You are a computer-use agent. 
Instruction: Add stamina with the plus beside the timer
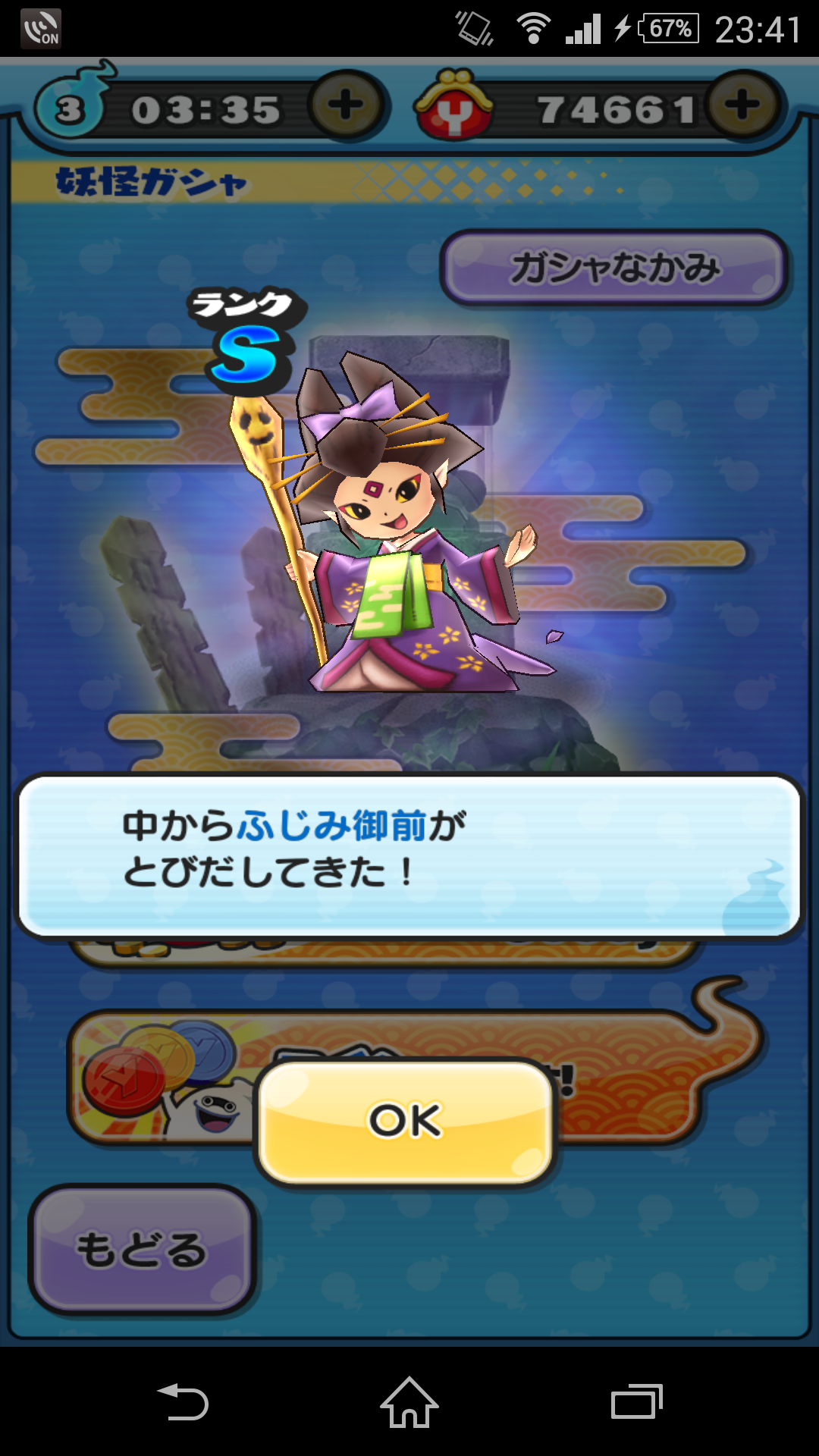click(x=347, y=105)
